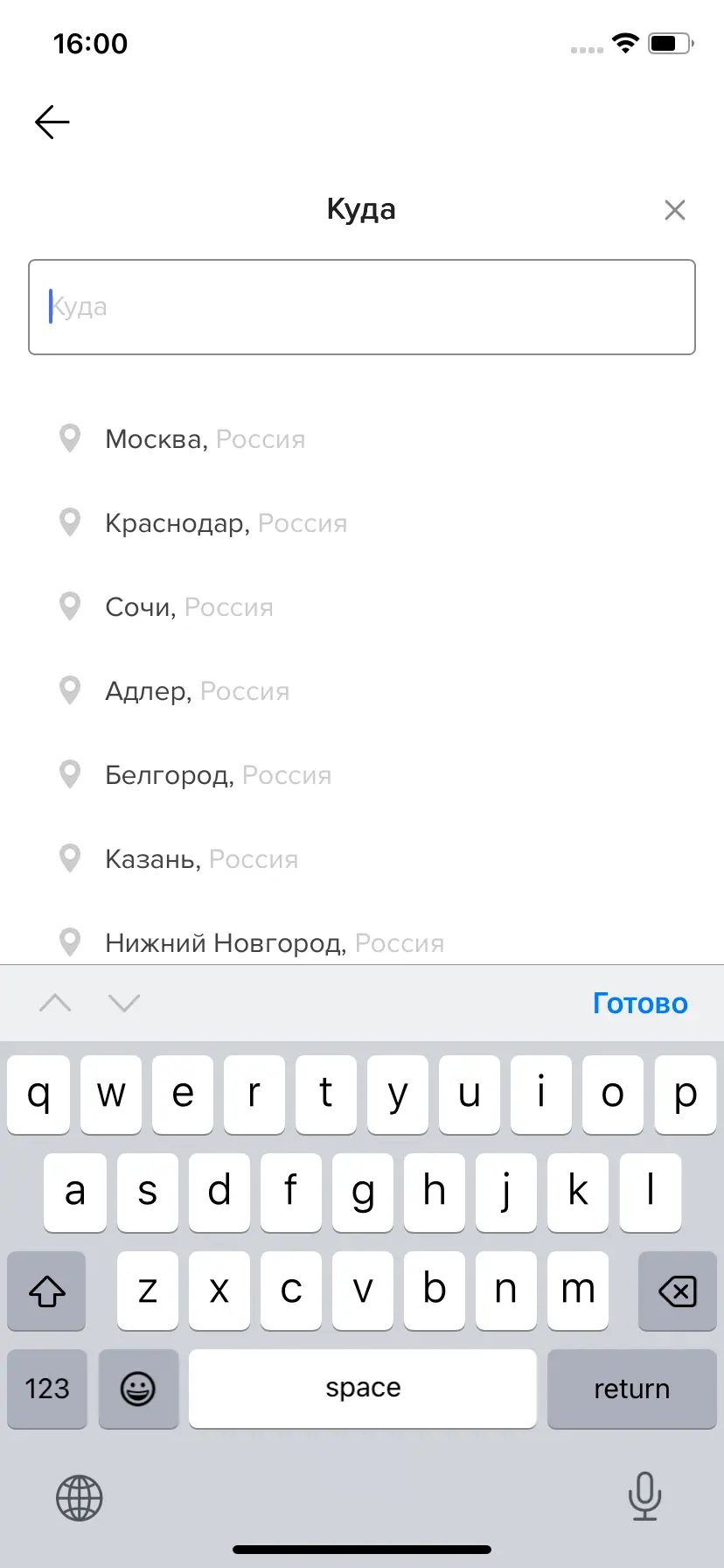The width and height of the screenshot is (724, 1568).
Task: Choose Белгород, Россия
Action: 218,775
